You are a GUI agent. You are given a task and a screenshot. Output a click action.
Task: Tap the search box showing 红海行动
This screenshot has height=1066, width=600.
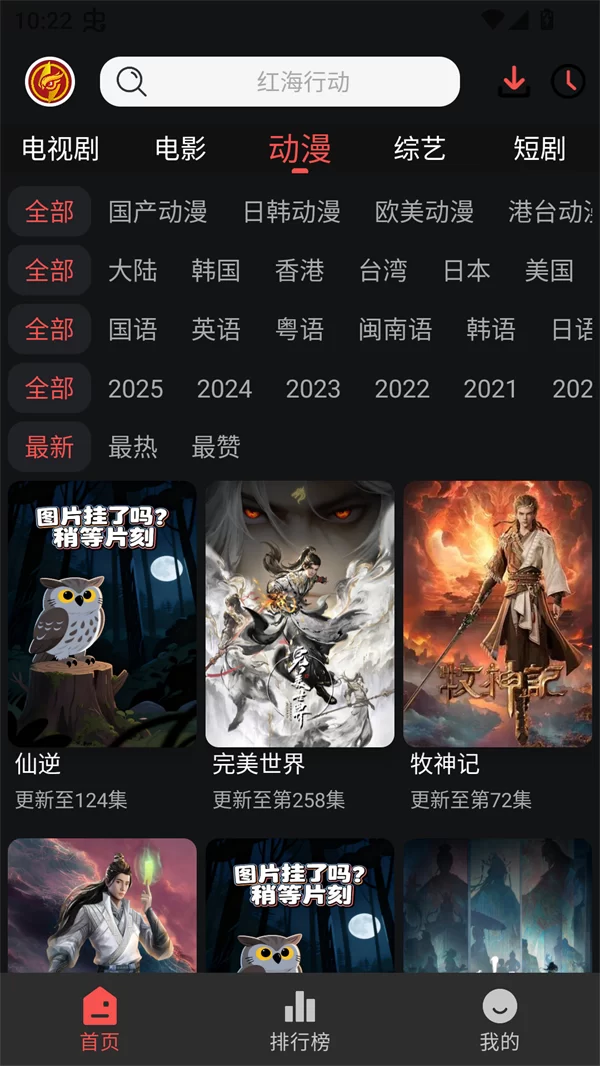pos(280,82)
